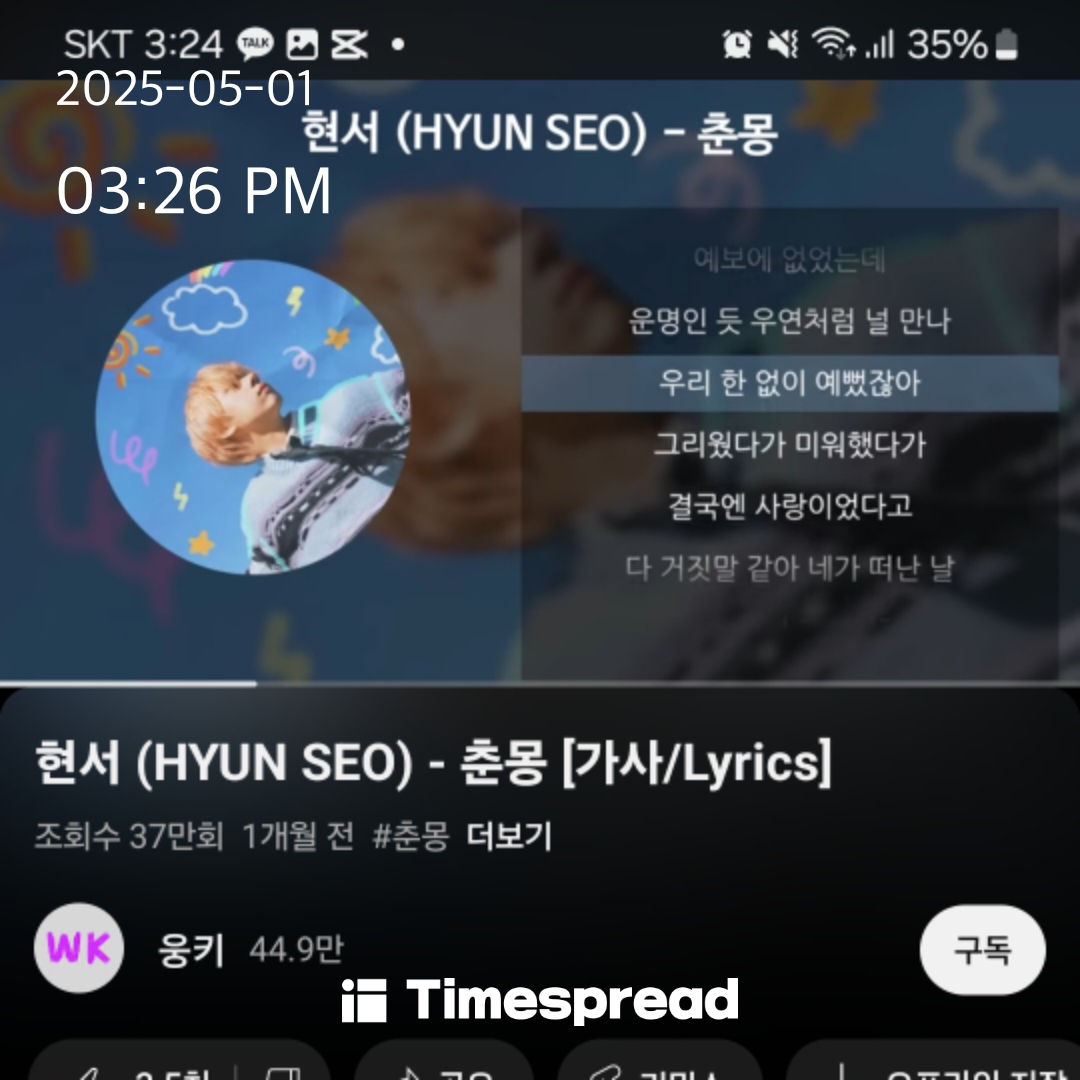Open the 웅키 channel avatar

[79, 948]
